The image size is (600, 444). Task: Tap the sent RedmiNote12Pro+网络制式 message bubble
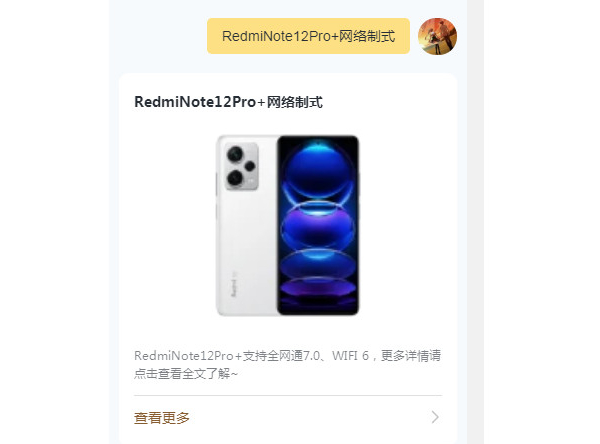click(x=308, y=36)
